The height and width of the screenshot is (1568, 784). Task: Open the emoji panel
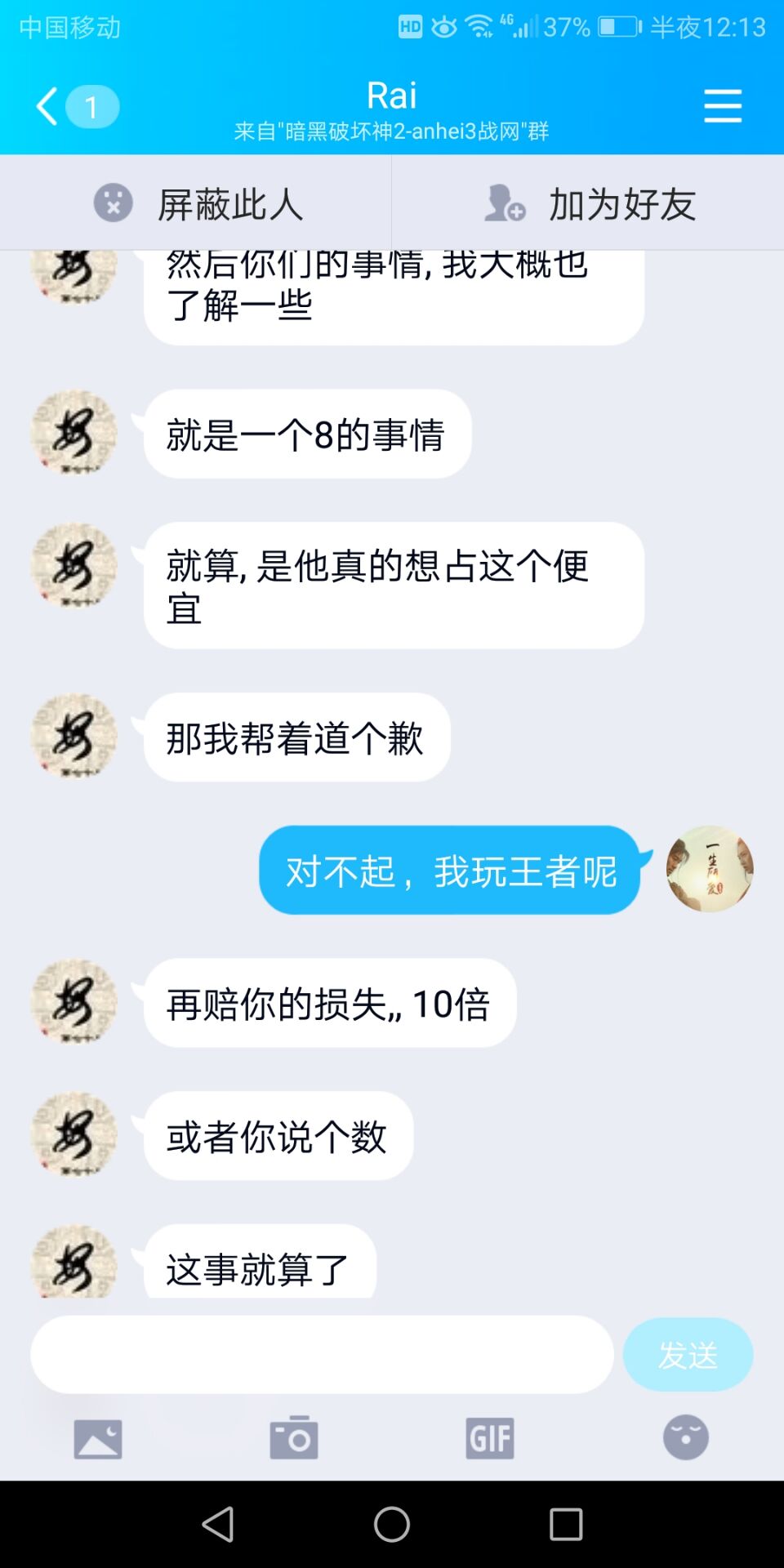point(686,1438)
